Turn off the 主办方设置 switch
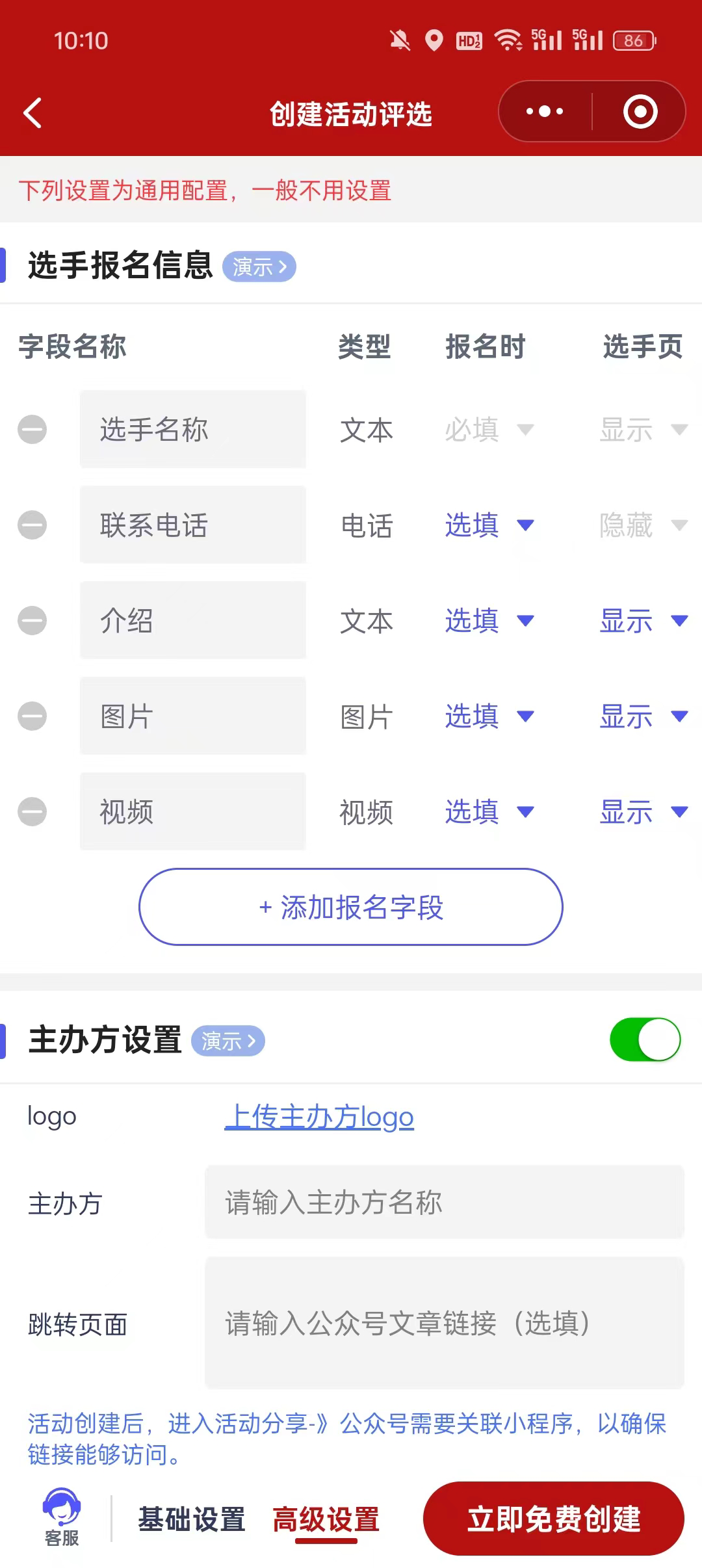Image resolution: width=702 pixels, height=1568 pixels. pyautogui.click(x=644, y=1039)
